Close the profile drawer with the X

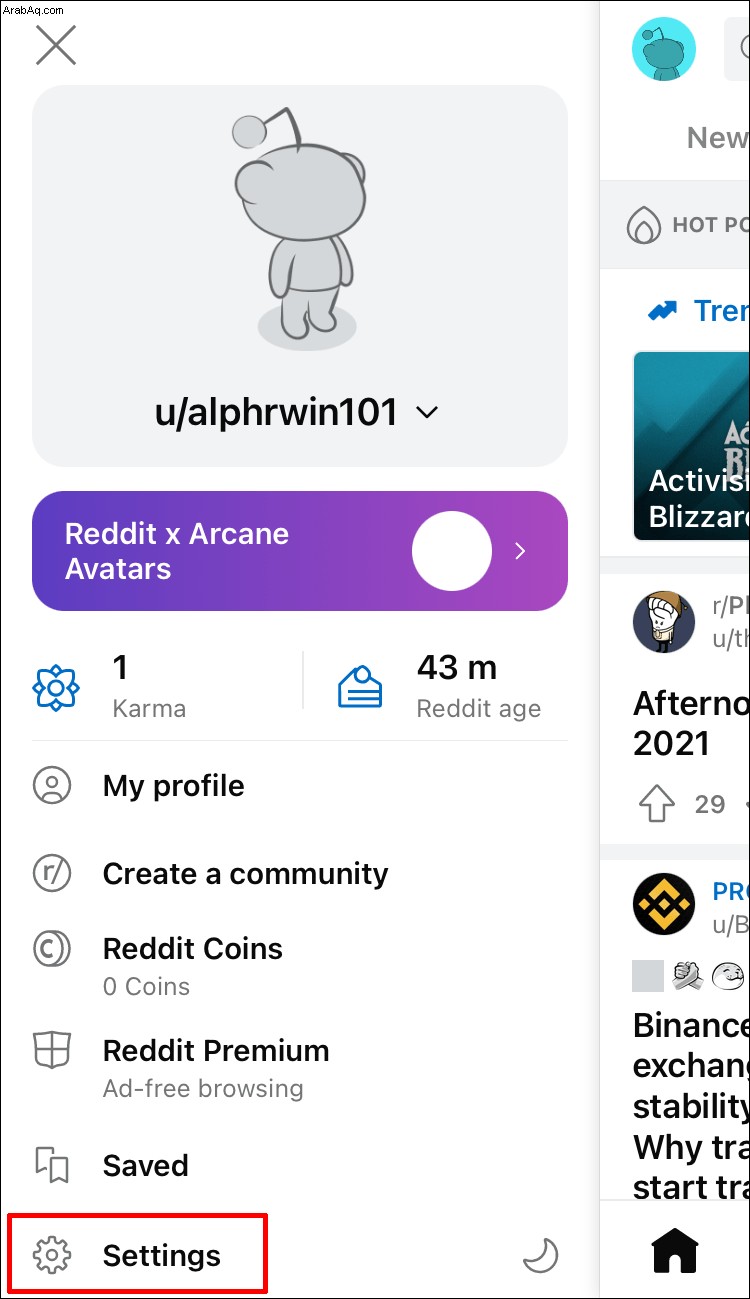click(56, 46)
